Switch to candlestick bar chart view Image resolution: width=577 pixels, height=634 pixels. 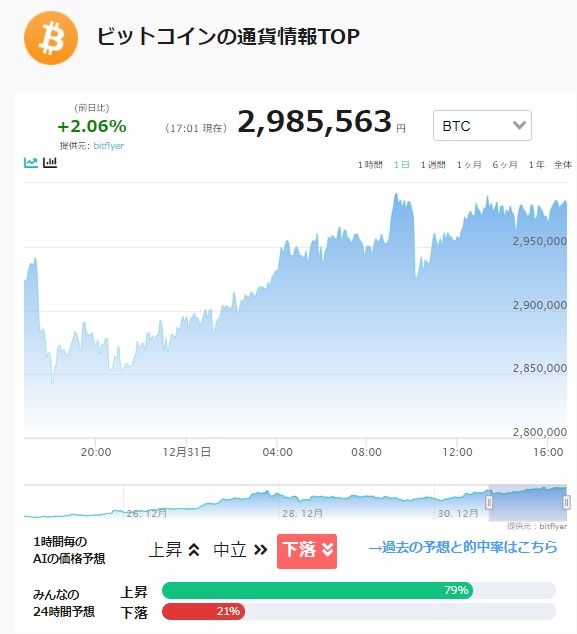click(50, 163)
